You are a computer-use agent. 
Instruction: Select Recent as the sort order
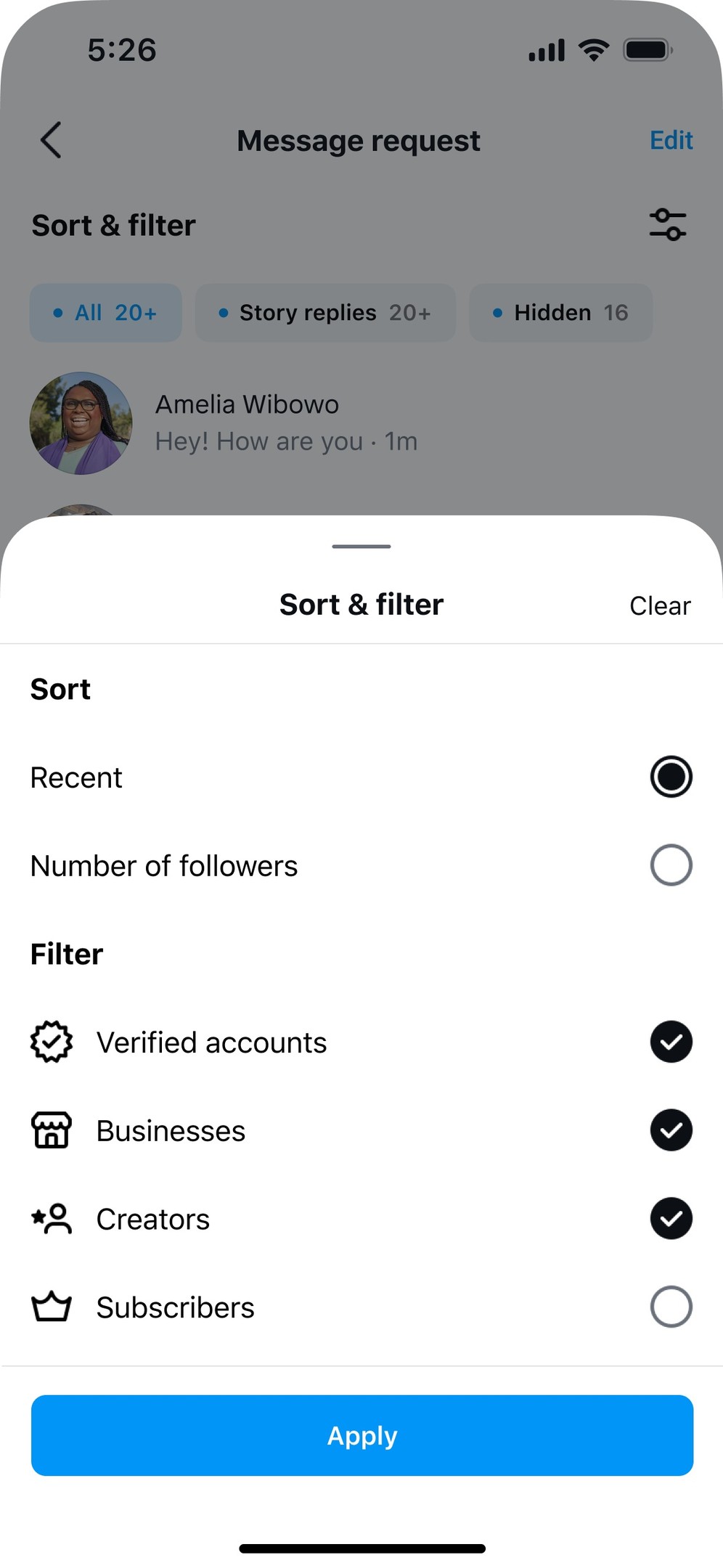(x=671, y=777)
